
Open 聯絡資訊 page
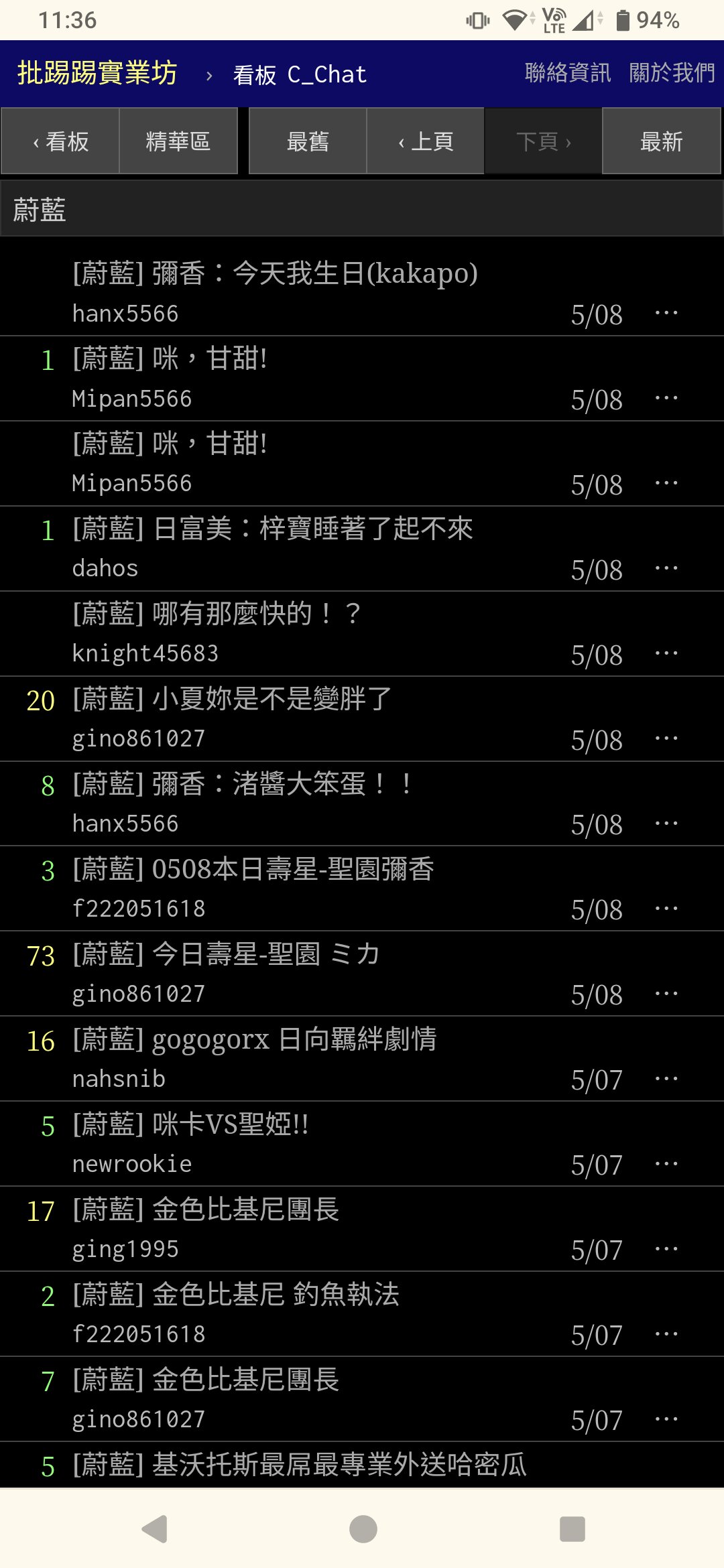[568, 72]
